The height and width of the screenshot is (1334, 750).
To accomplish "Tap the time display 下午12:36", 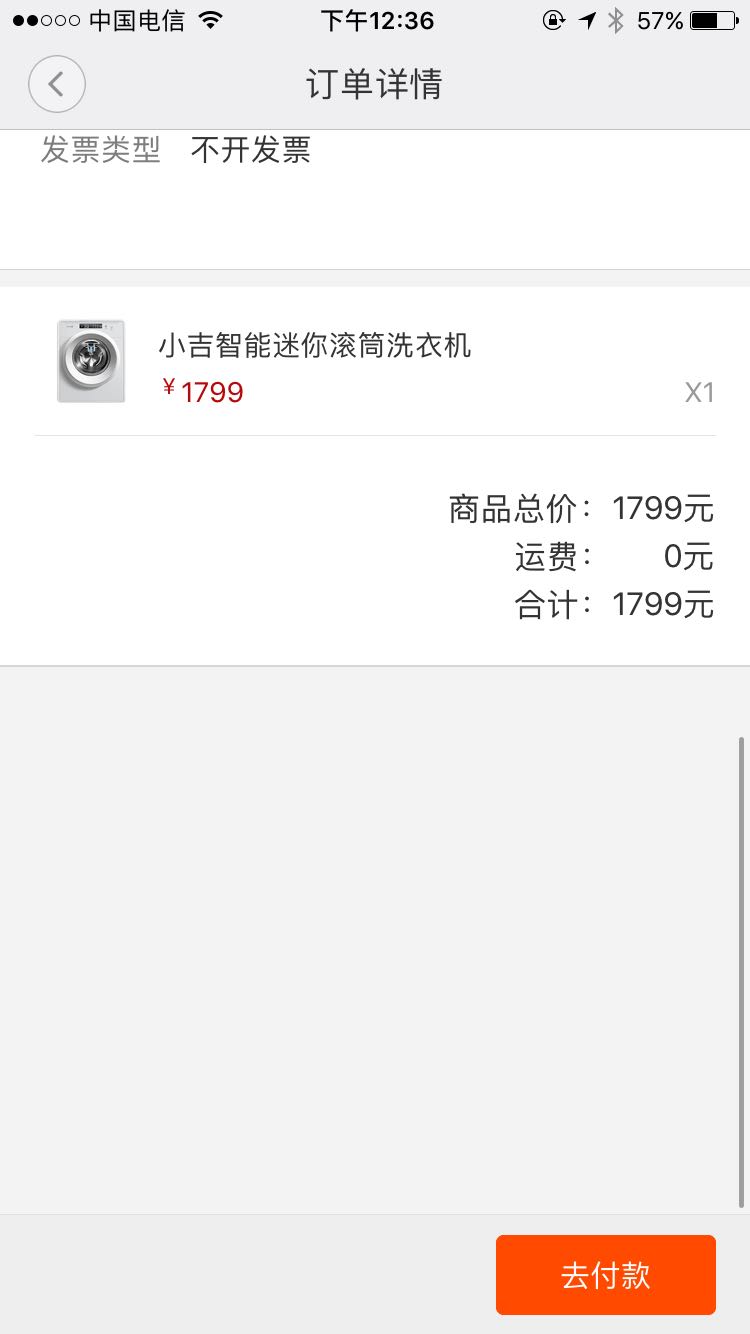I will tap(377, 18).
